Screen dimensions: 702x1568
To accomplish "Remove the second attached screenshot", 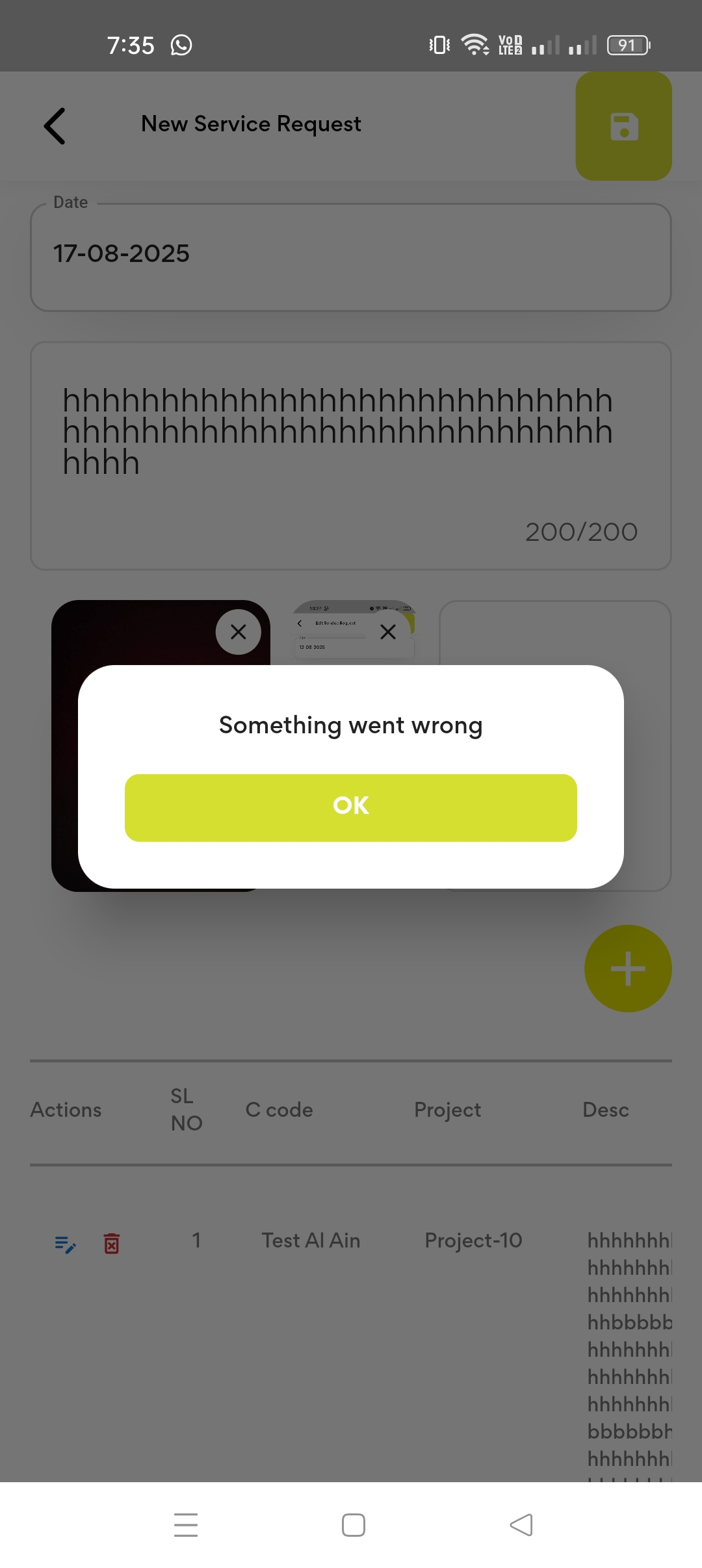I will click(x=388, y=631).
